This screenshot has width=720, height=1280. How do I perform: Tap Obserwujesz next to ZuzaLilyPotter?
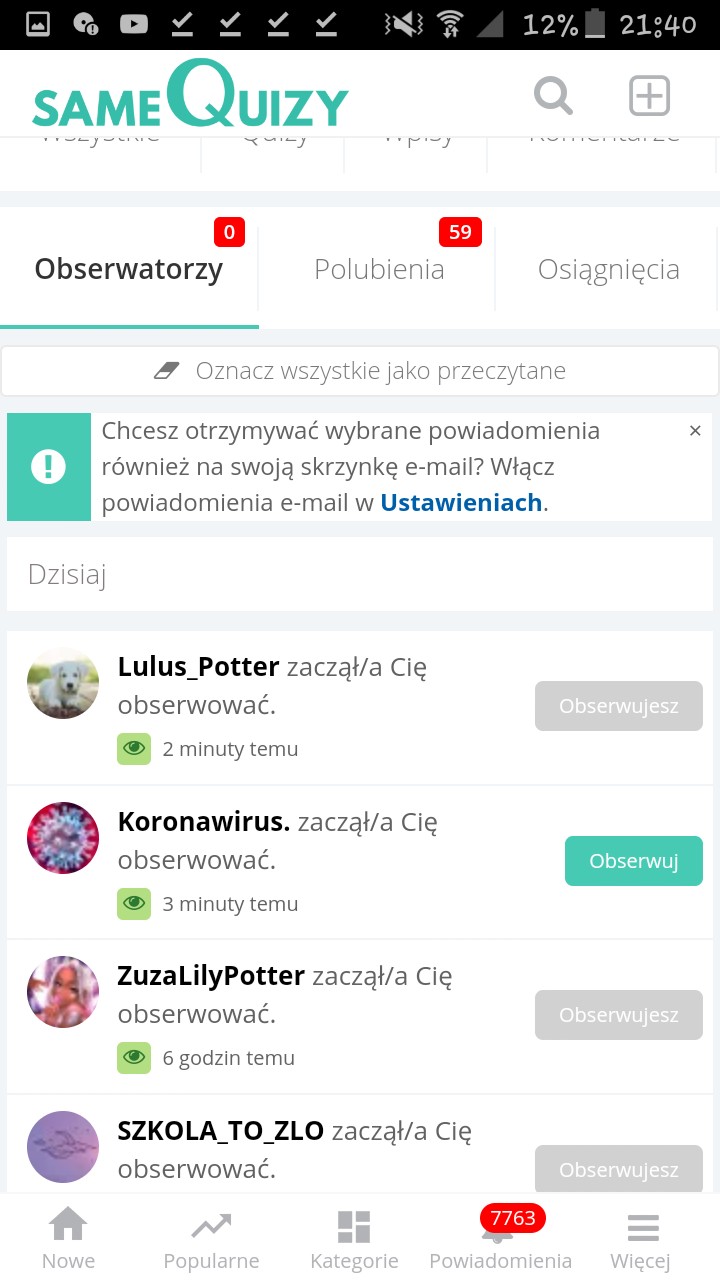pyautogui.click(x=618, y=1015)
